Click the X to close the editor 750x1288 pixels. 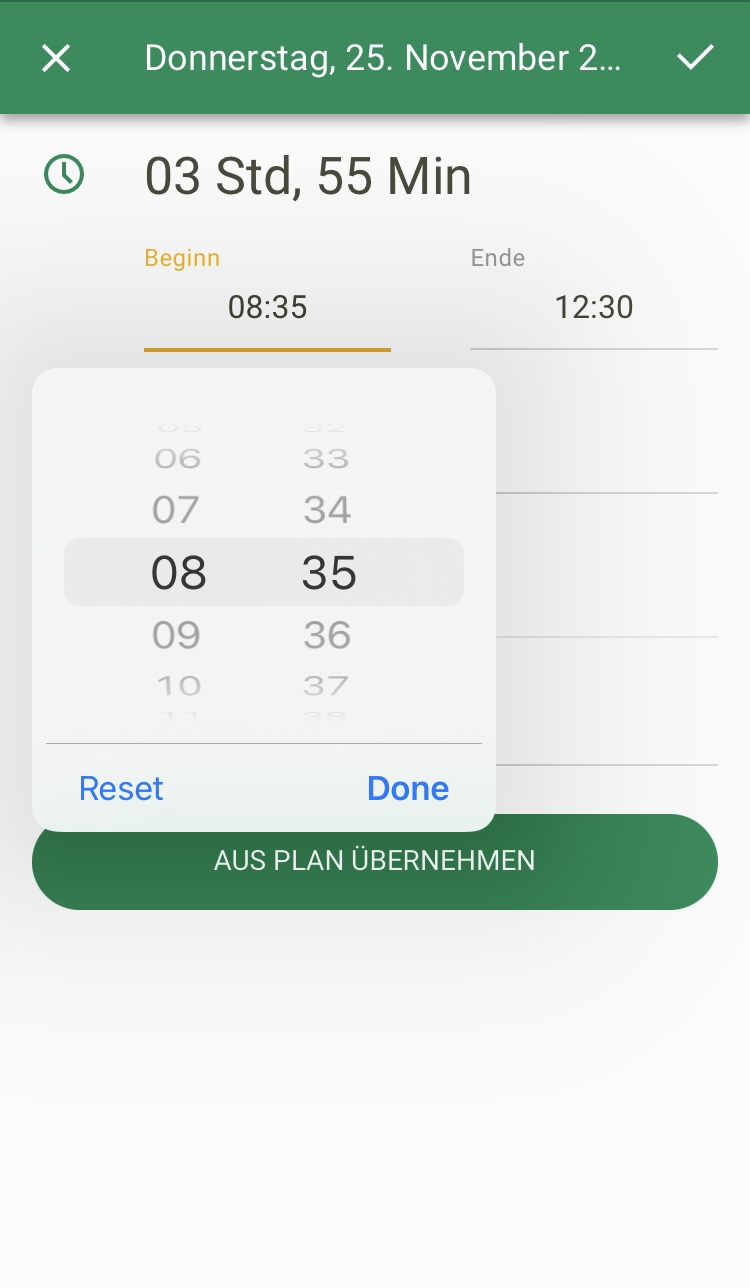[55, 57]
